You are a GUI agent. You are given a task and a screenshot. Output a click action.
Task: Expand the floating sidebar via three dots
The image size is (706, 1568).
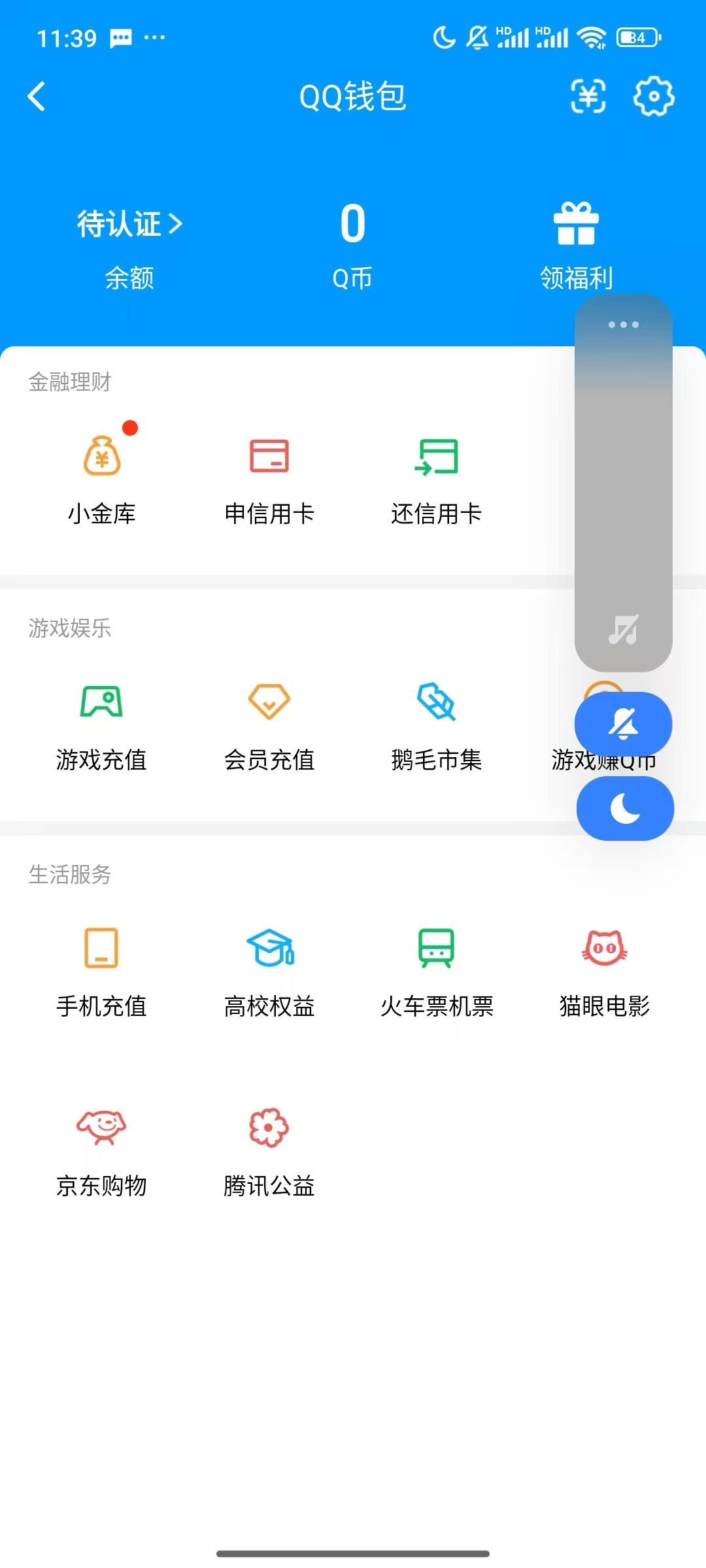pos(623,325)
